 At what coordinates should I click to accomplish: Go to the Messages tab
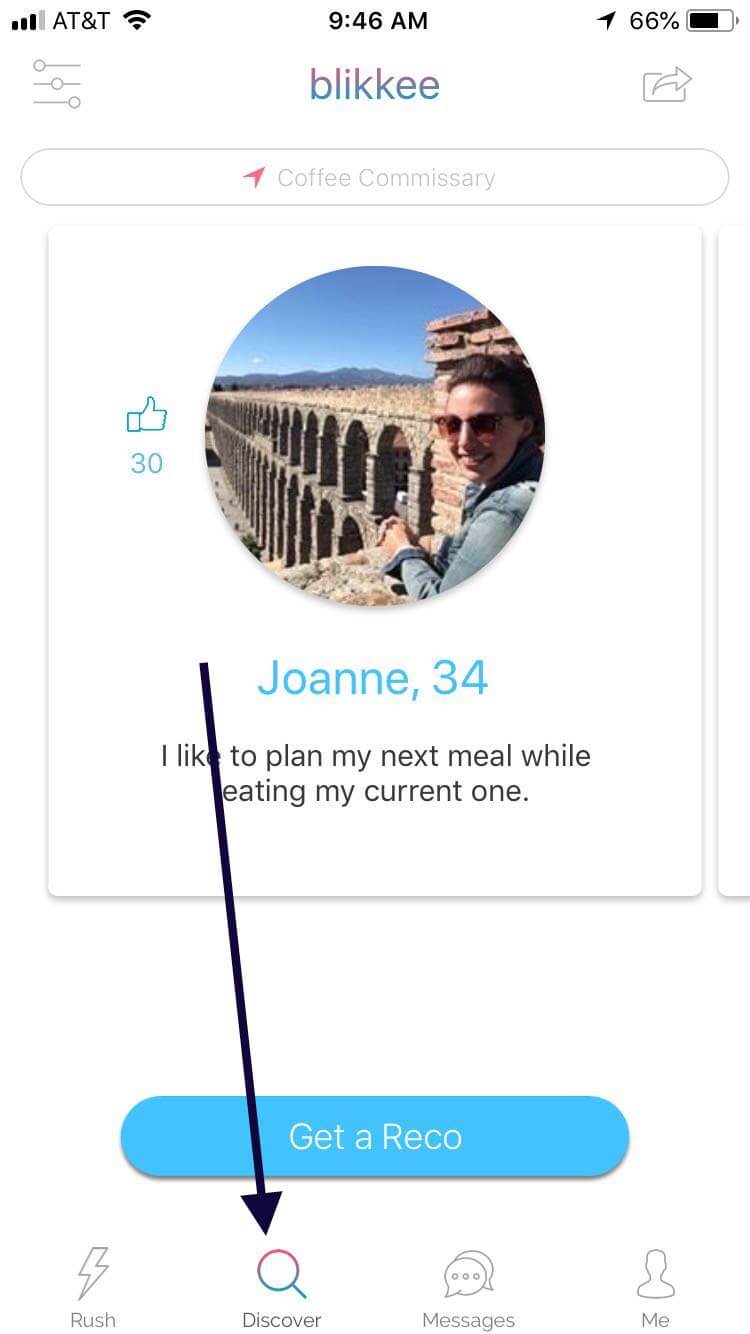pyautogui.click(x=468, y=1288)
